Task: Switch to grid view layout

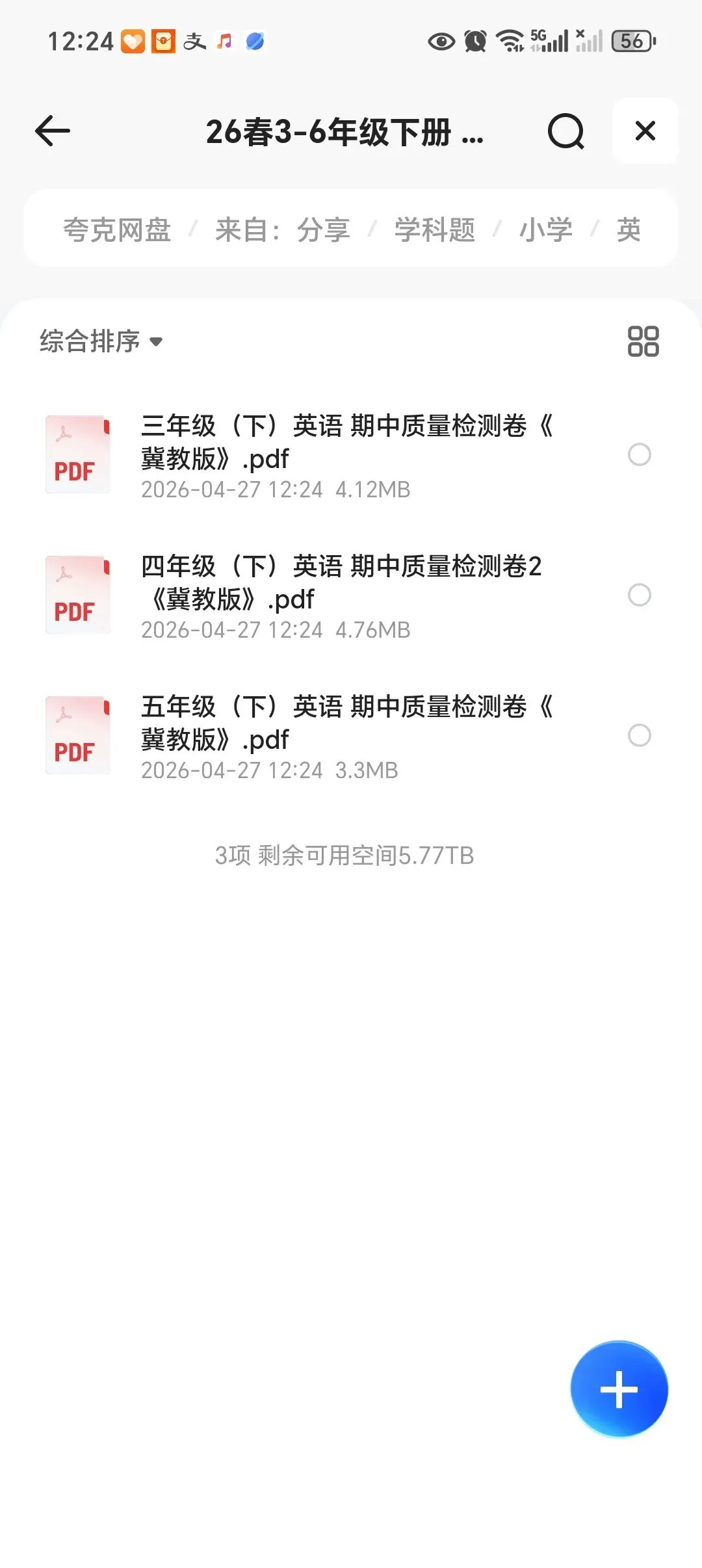Action: click(x=643, y=341)
